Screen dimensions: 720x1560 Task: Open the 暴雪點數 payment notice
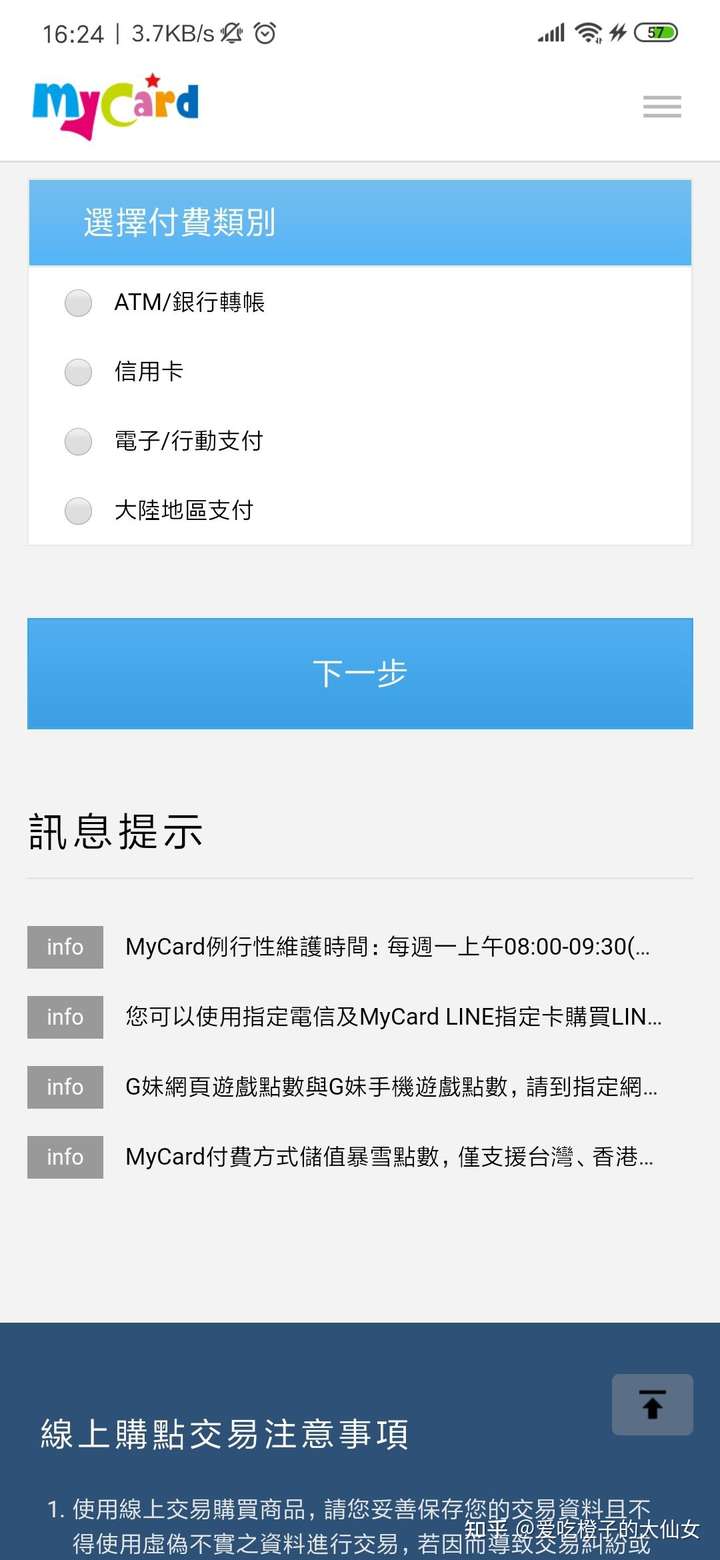[389, 1157]
